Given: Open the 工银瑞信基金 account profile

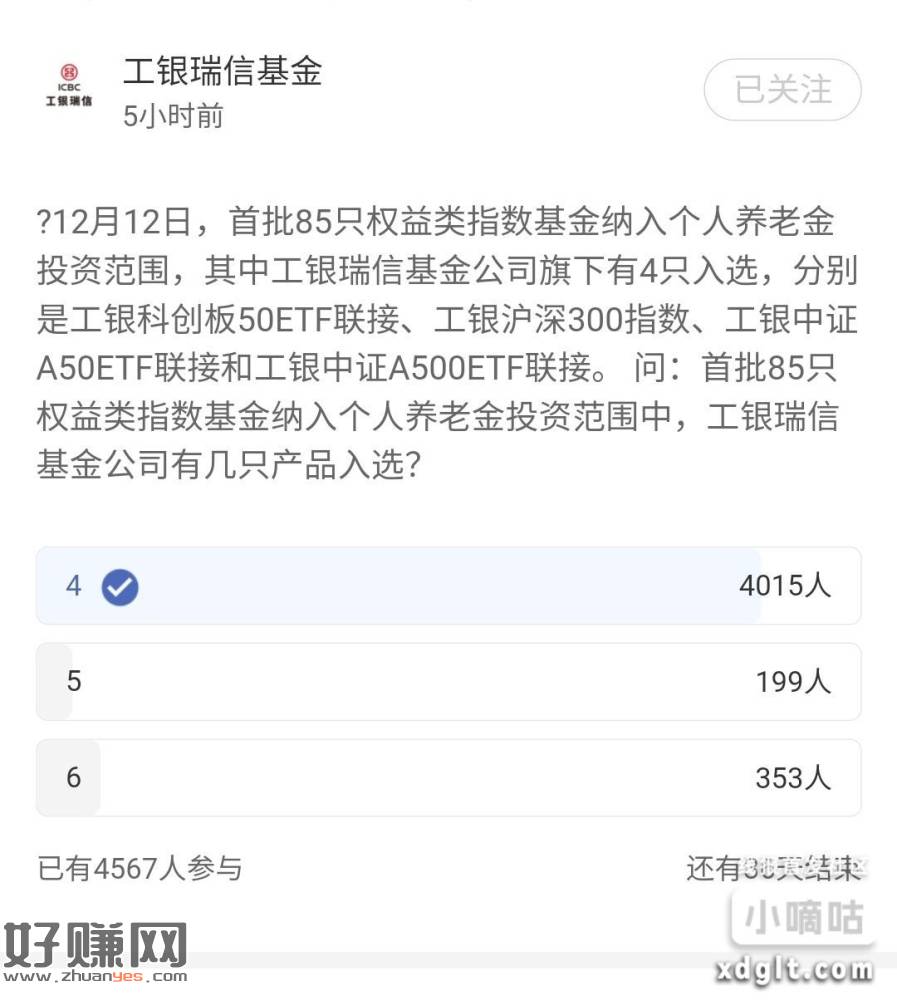Looking at the screenshot, I should 222,73.
